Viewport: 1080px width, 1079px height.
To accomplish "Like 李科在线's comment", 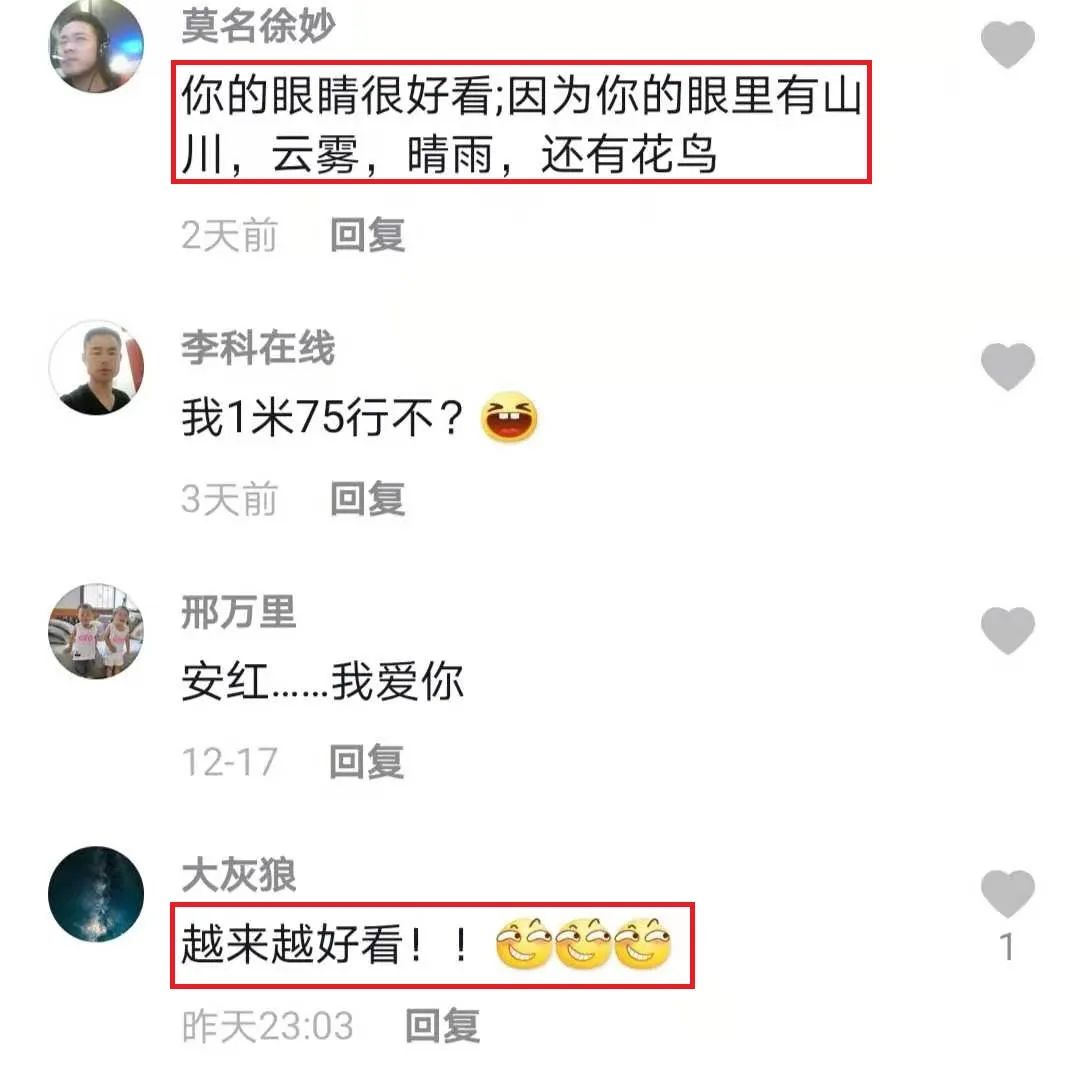I will coord(1006,366).
